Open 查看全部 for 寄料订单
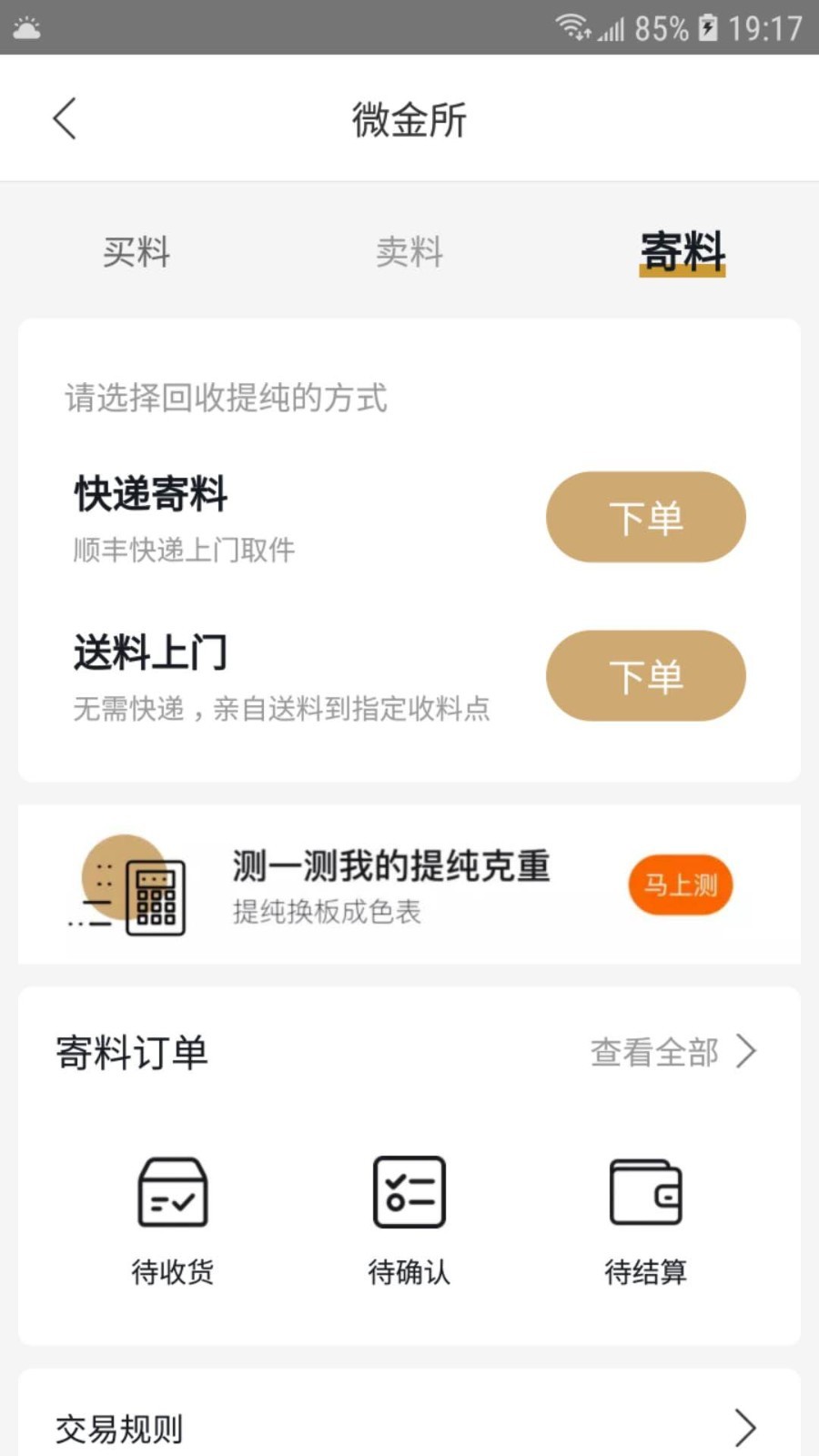 click(673, 1052)
